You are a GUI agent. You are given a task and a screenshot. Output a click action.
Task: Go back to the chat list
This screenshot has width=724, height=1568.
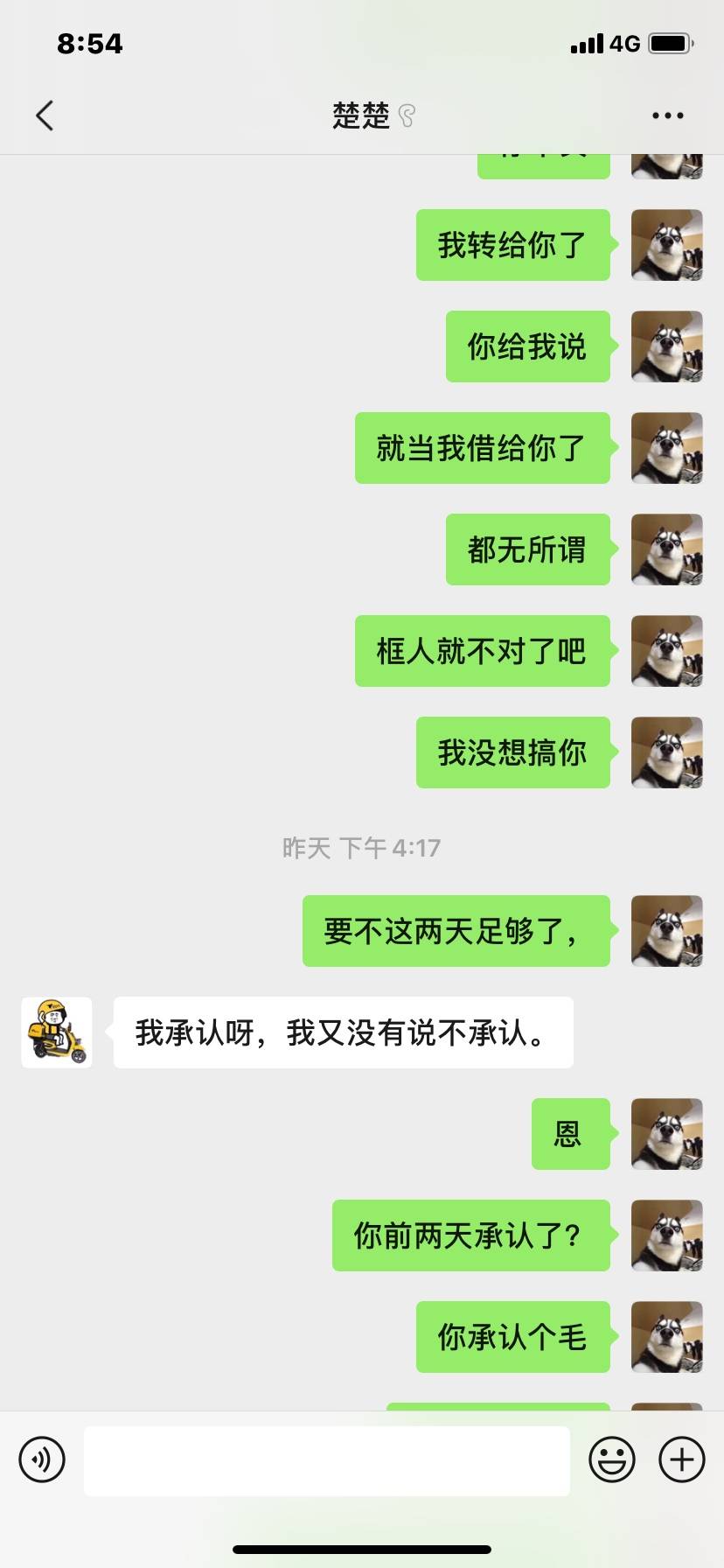click(x=45, y=115)
